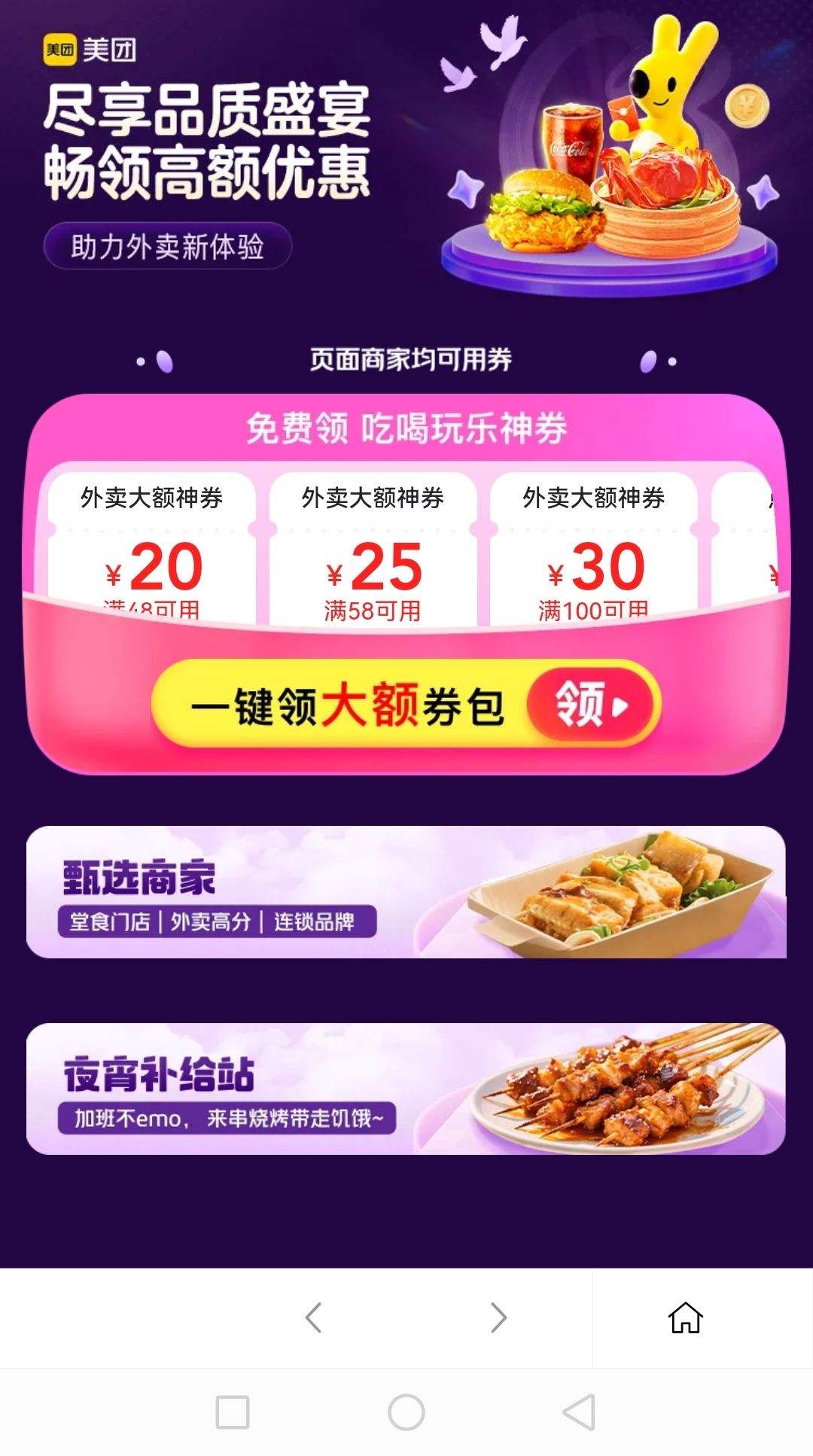Viewport: 813px width, 1456px height.
Task: Open the system recent apps view
Action: coord(233,1412)
